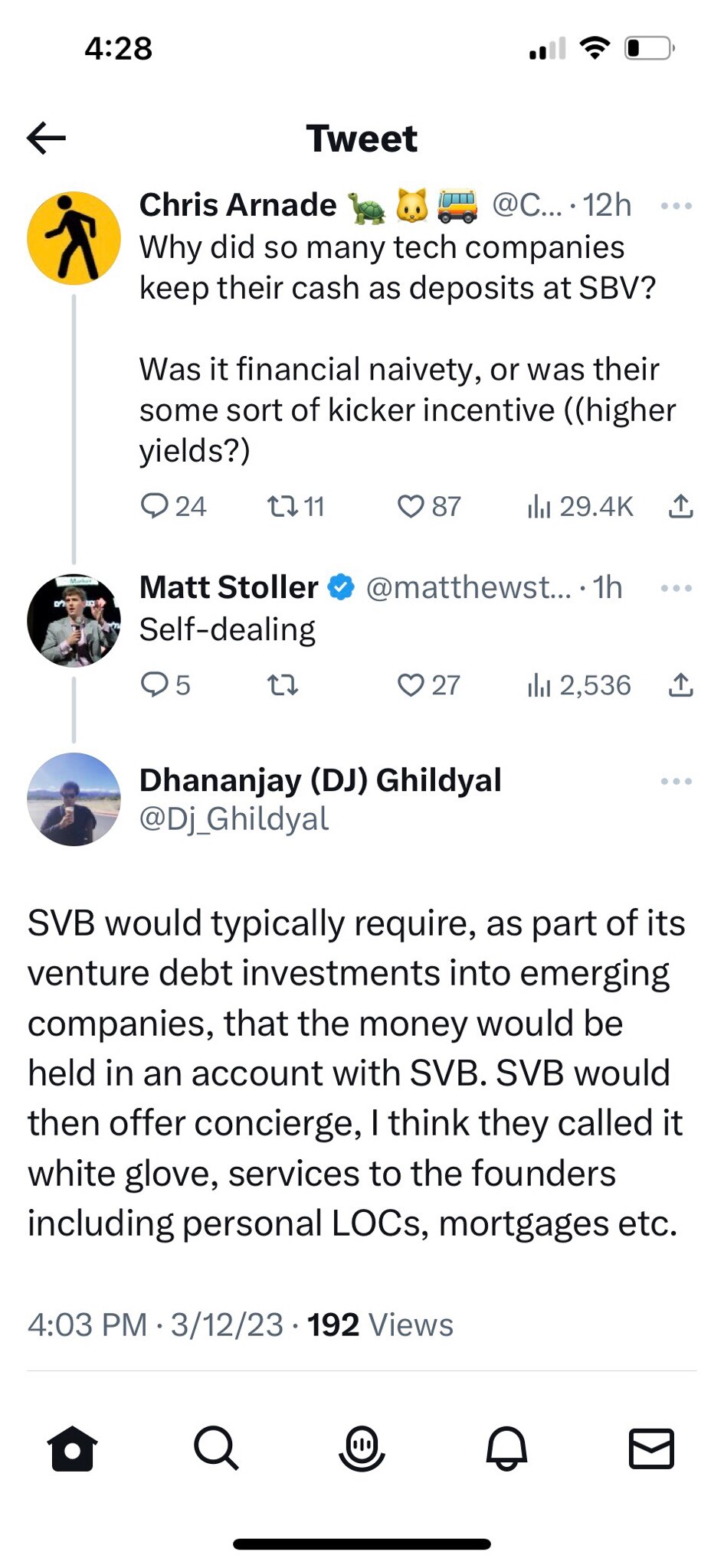This screenshot has width=724, height=1568.
Task: Retweet Matt Stoller's reply
Action: coord(283,685)
